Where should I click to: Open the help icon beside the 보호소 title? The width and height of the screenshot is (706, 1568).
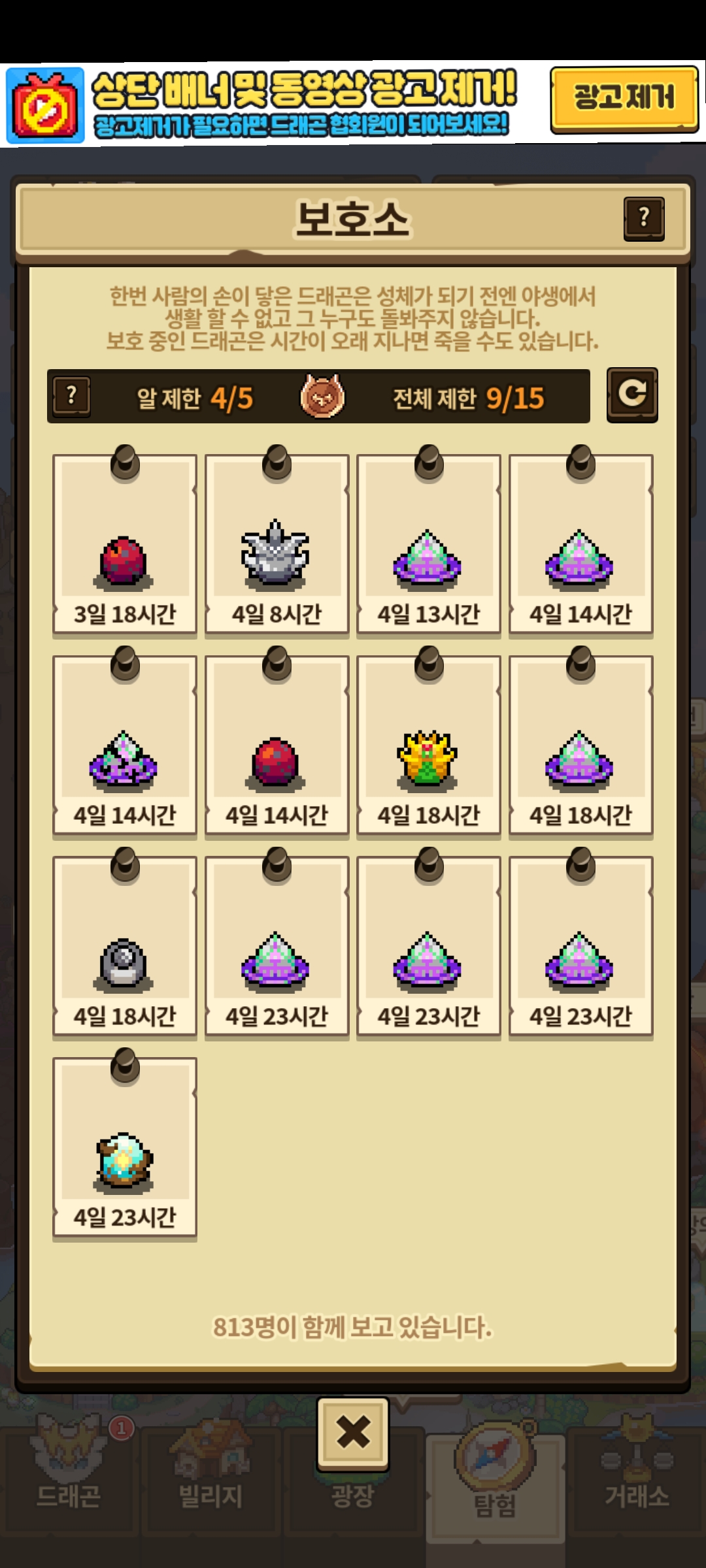point(643,218)
